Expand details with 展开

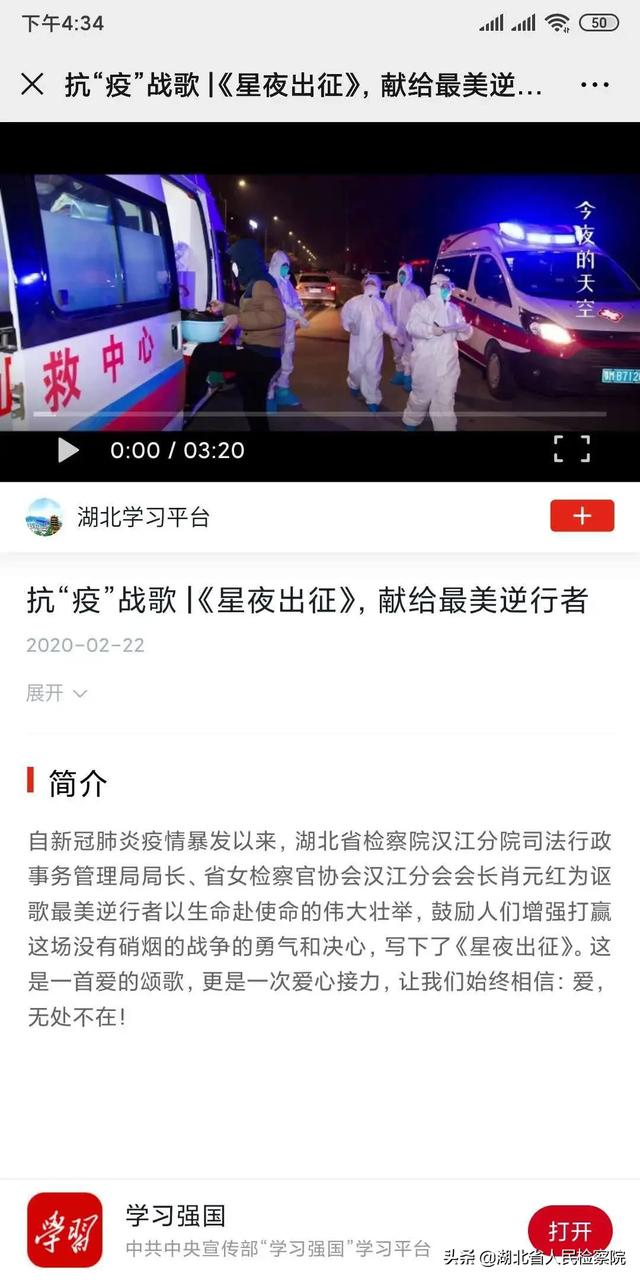[56, 693]
